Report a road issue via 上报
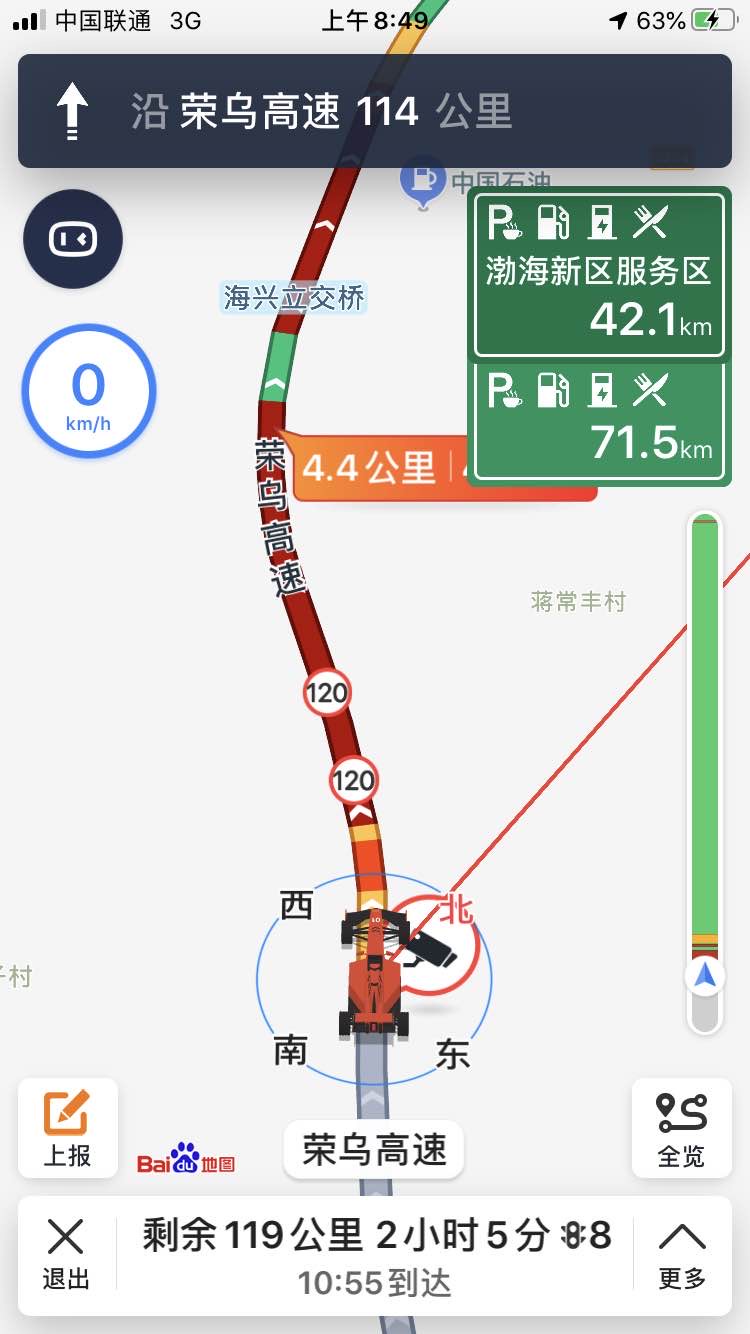 (67, 1128)
